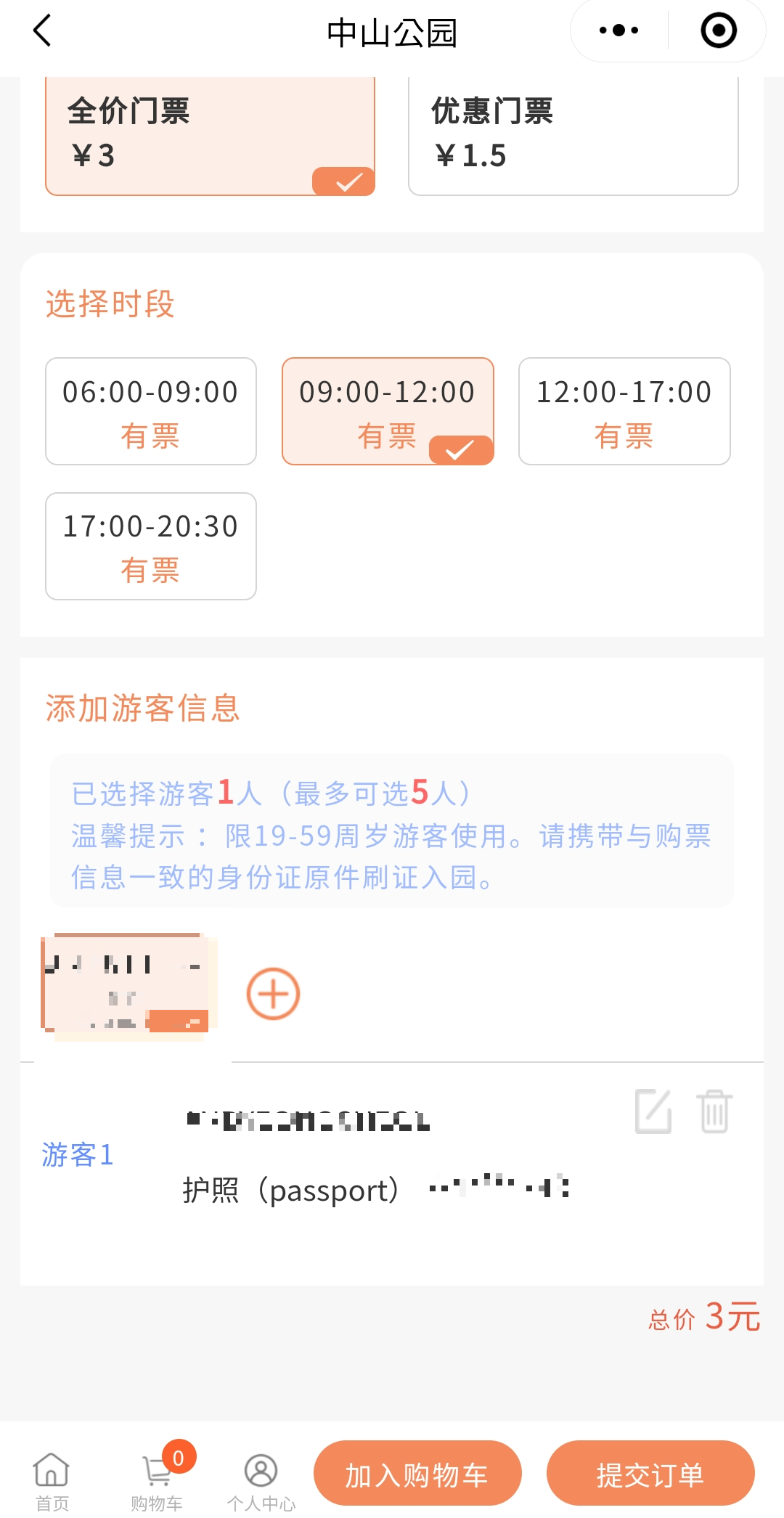
Task: Close the mini program via circle icon
Action: 718,31
